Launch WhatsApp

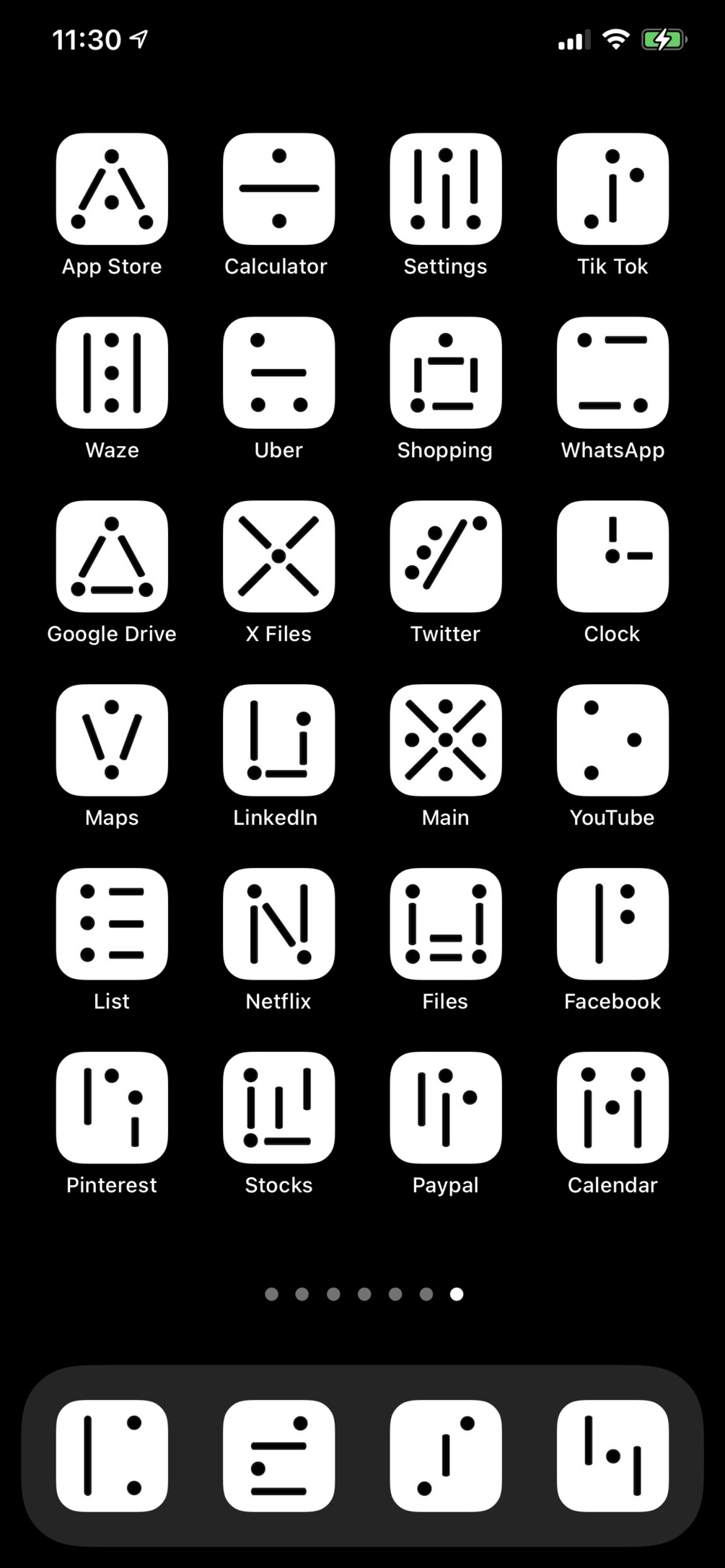click(x=612, y=373)
